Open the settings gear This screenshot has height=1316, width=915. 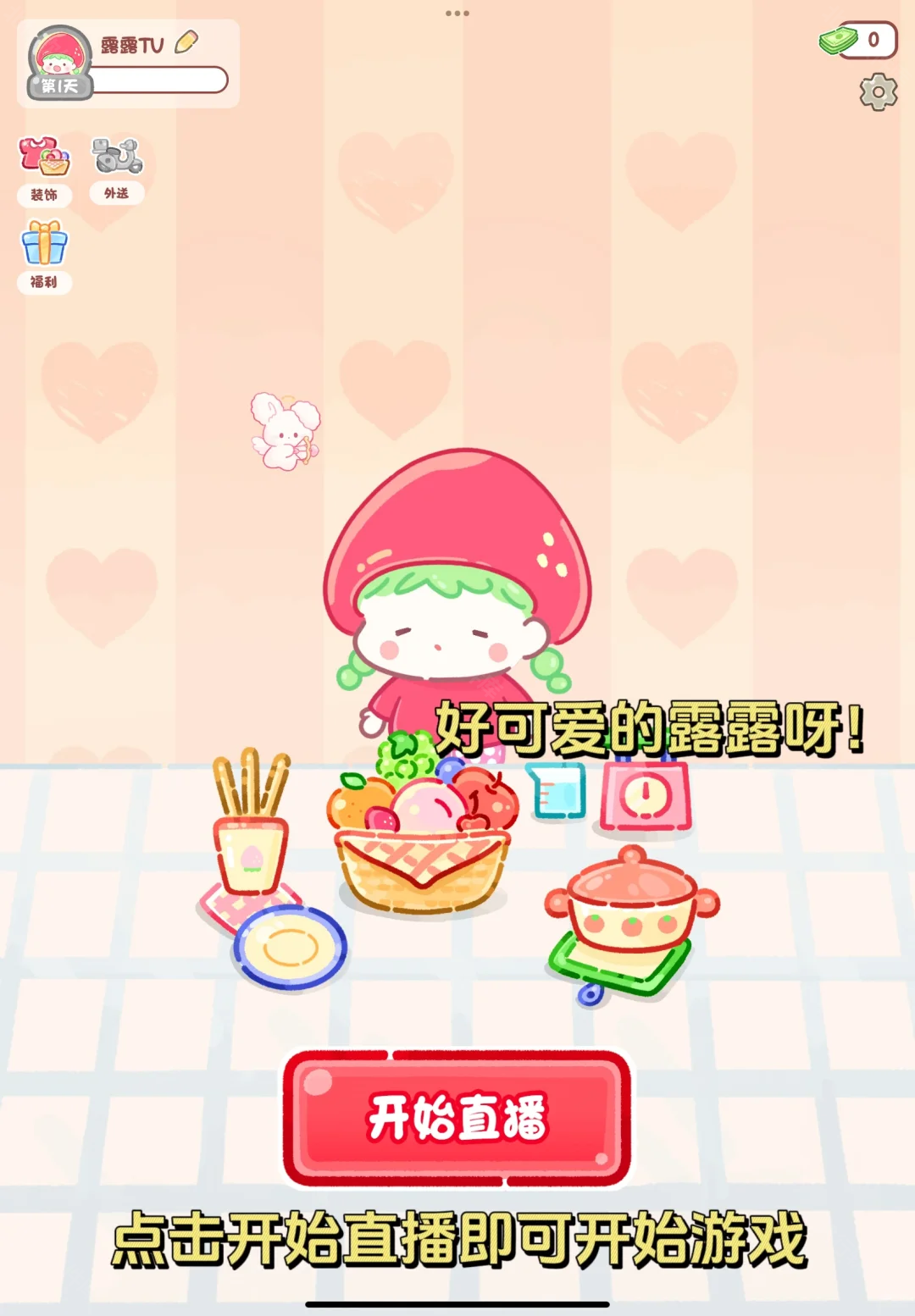pos(878,92)
